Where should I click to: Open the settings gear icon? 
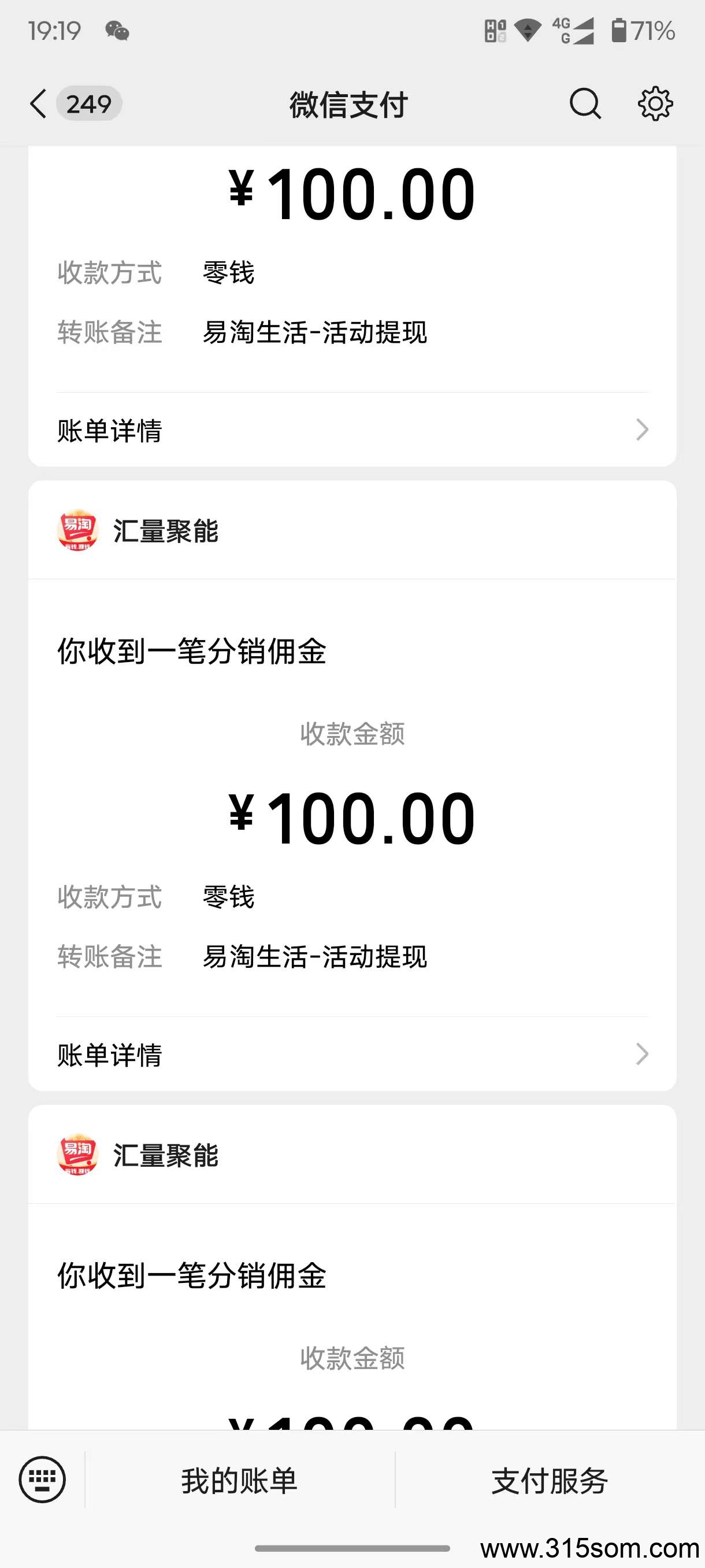[655, 103]
